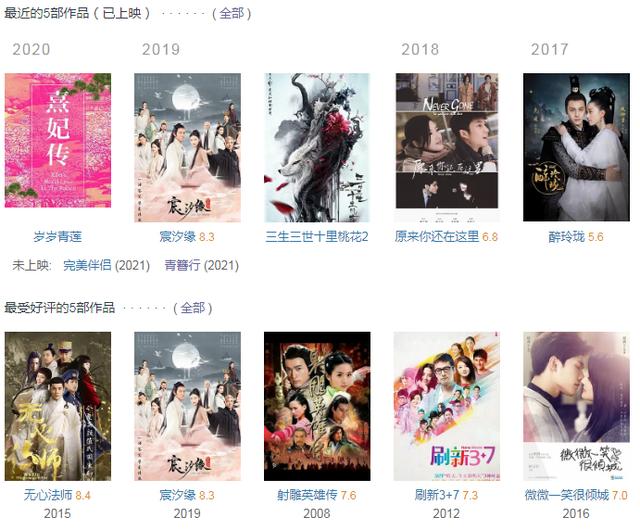
Task: Tap the 岁岁青莲 title link
Action: tap(58, 237)
